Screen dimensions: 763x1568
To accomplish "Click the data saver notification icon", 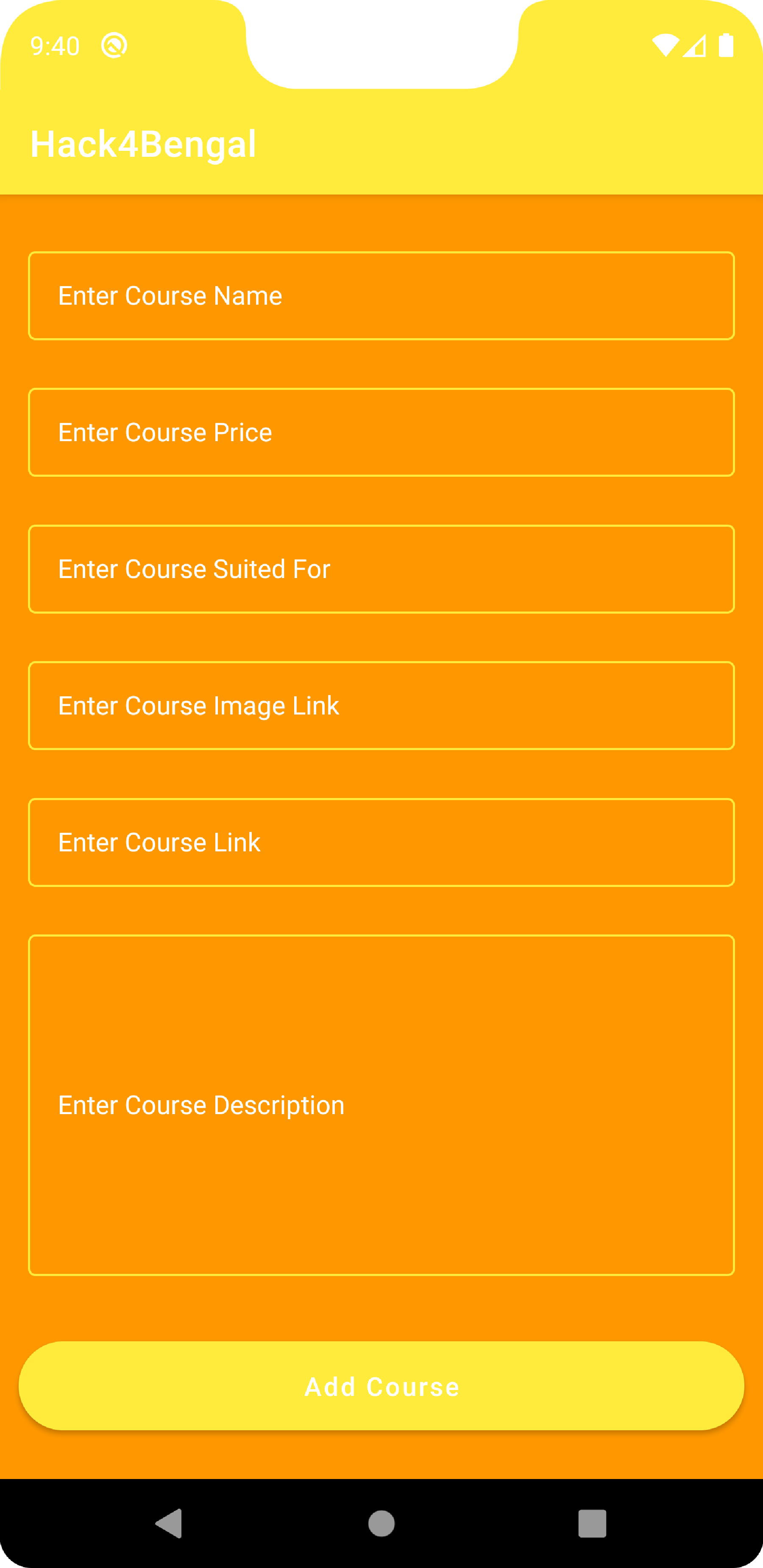I will (114, 44).
